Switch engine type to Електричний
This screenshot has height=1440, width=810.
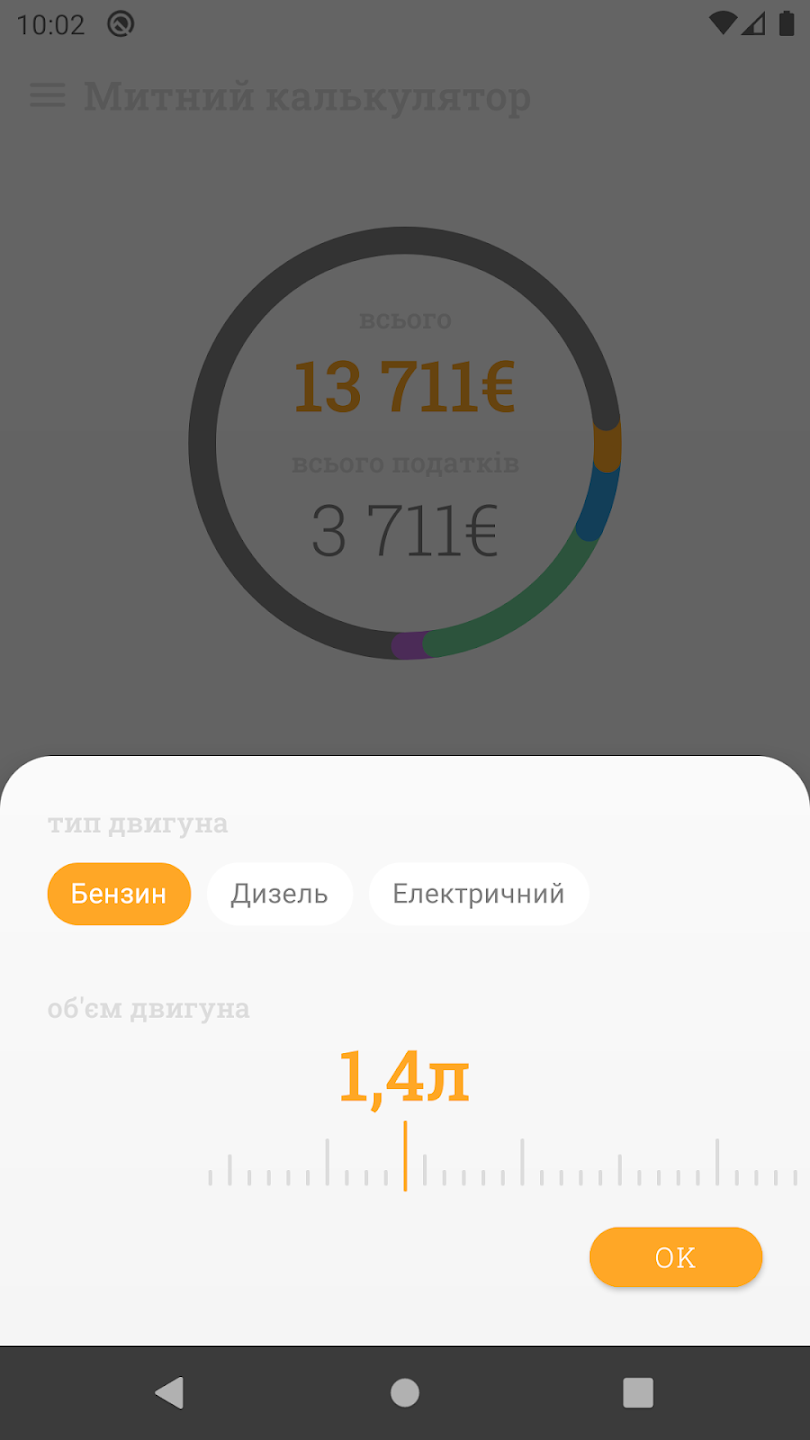[x=478, y=894]
